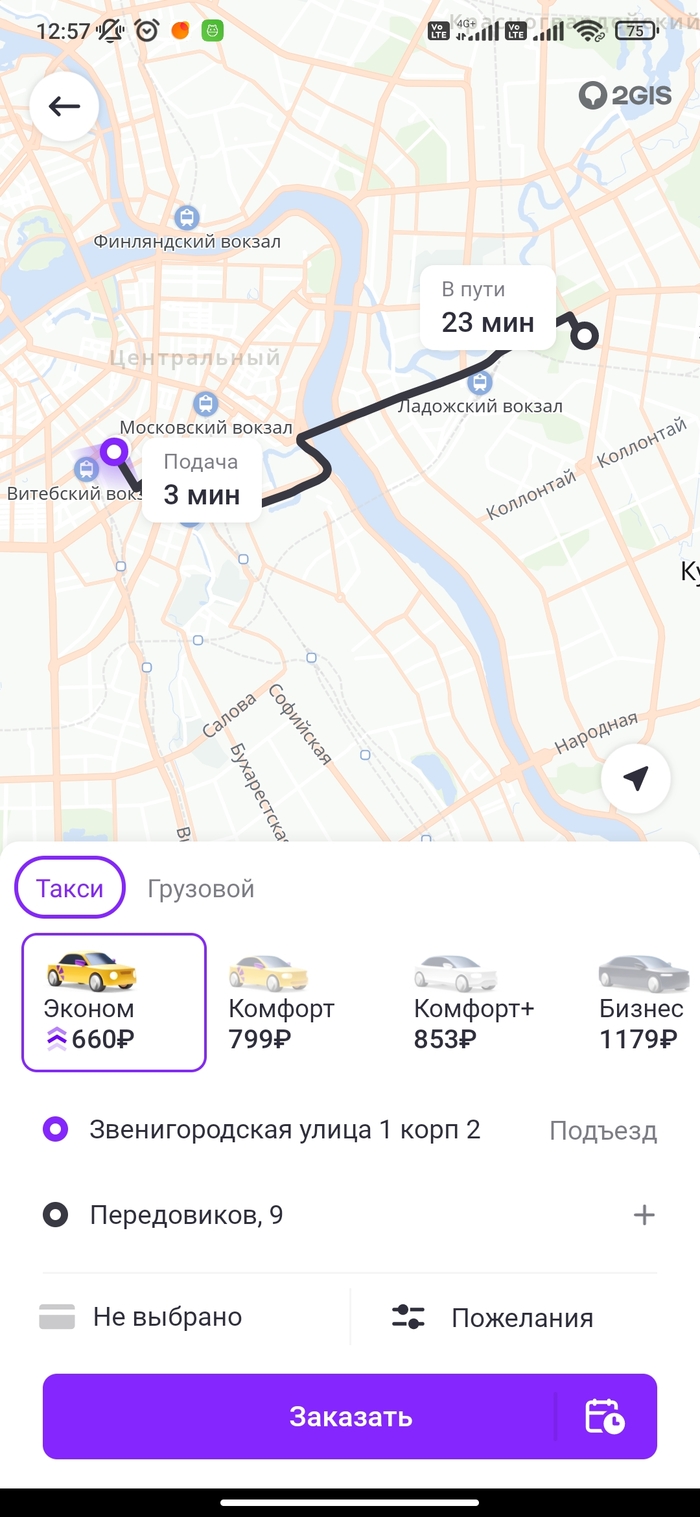
Task: Edit pickup address Звенигородская улица 1 корп 2
Action: 284,1130
